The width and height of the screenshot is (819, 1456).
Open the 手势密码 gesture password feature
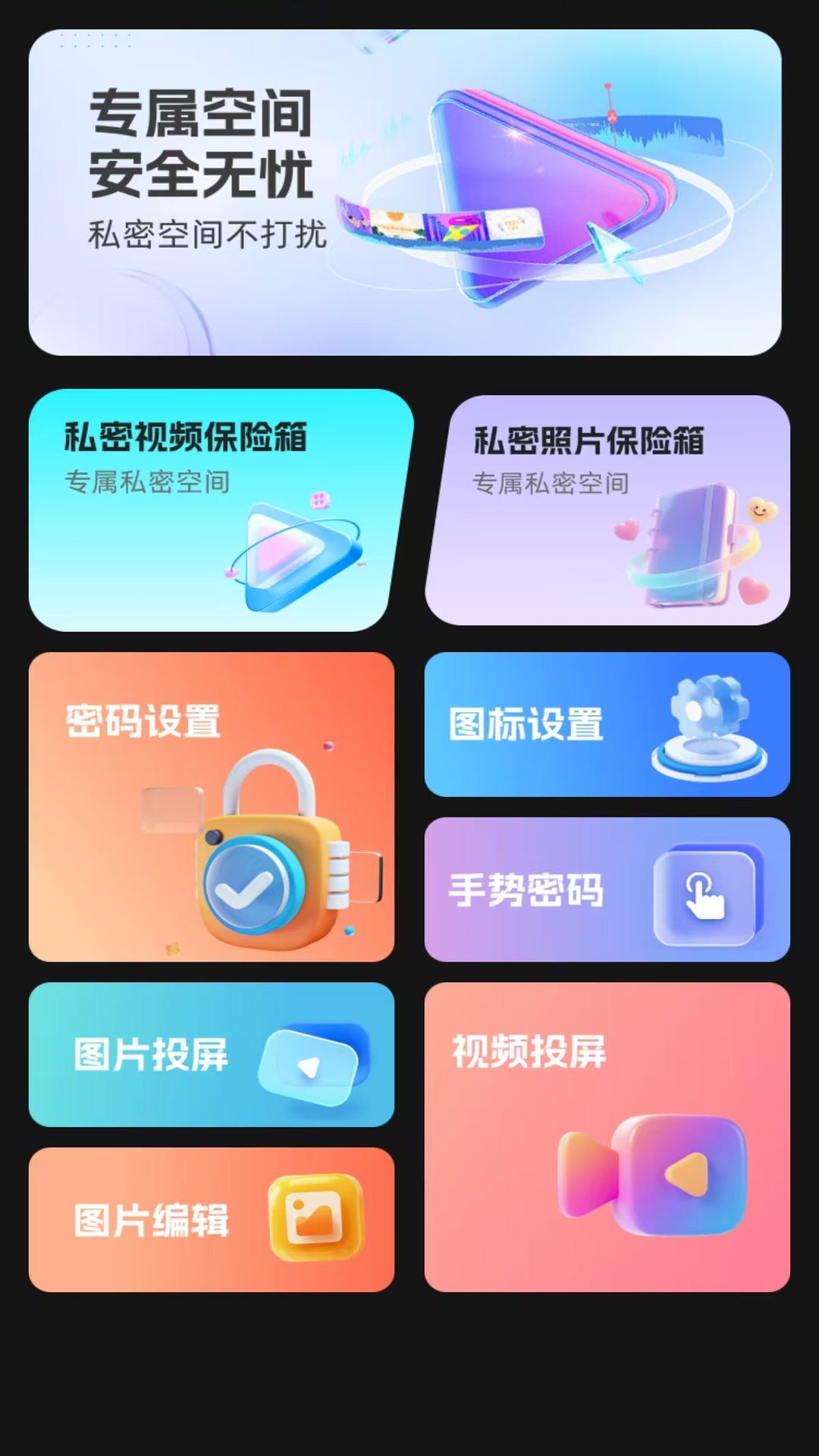607,891
